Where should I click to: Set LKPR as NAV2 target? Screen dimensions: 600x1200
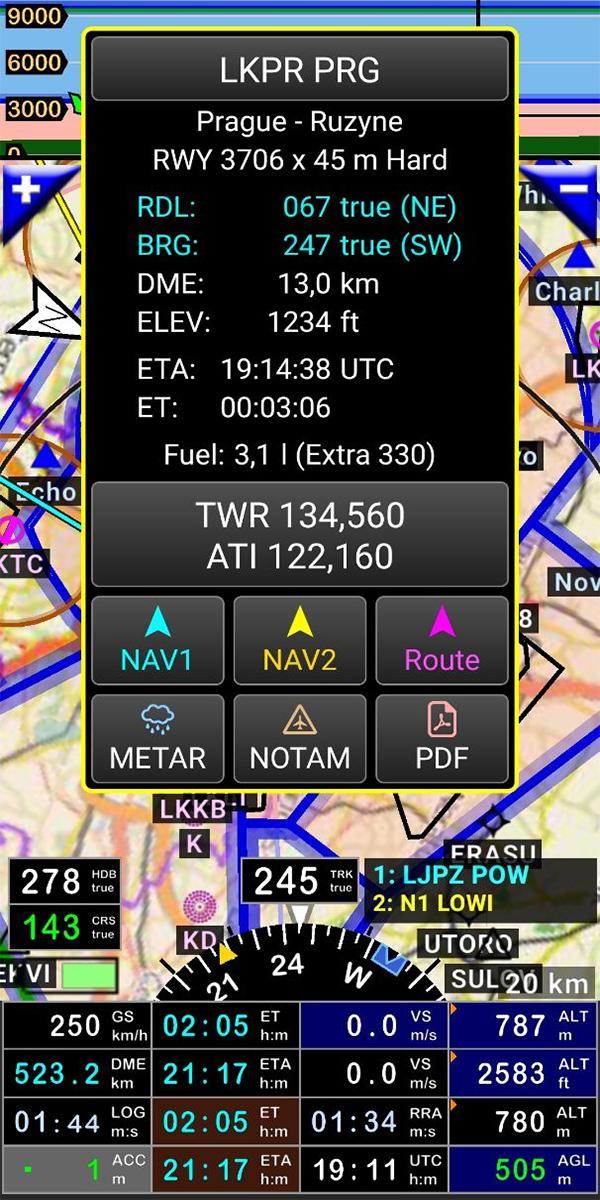(300, 641)
